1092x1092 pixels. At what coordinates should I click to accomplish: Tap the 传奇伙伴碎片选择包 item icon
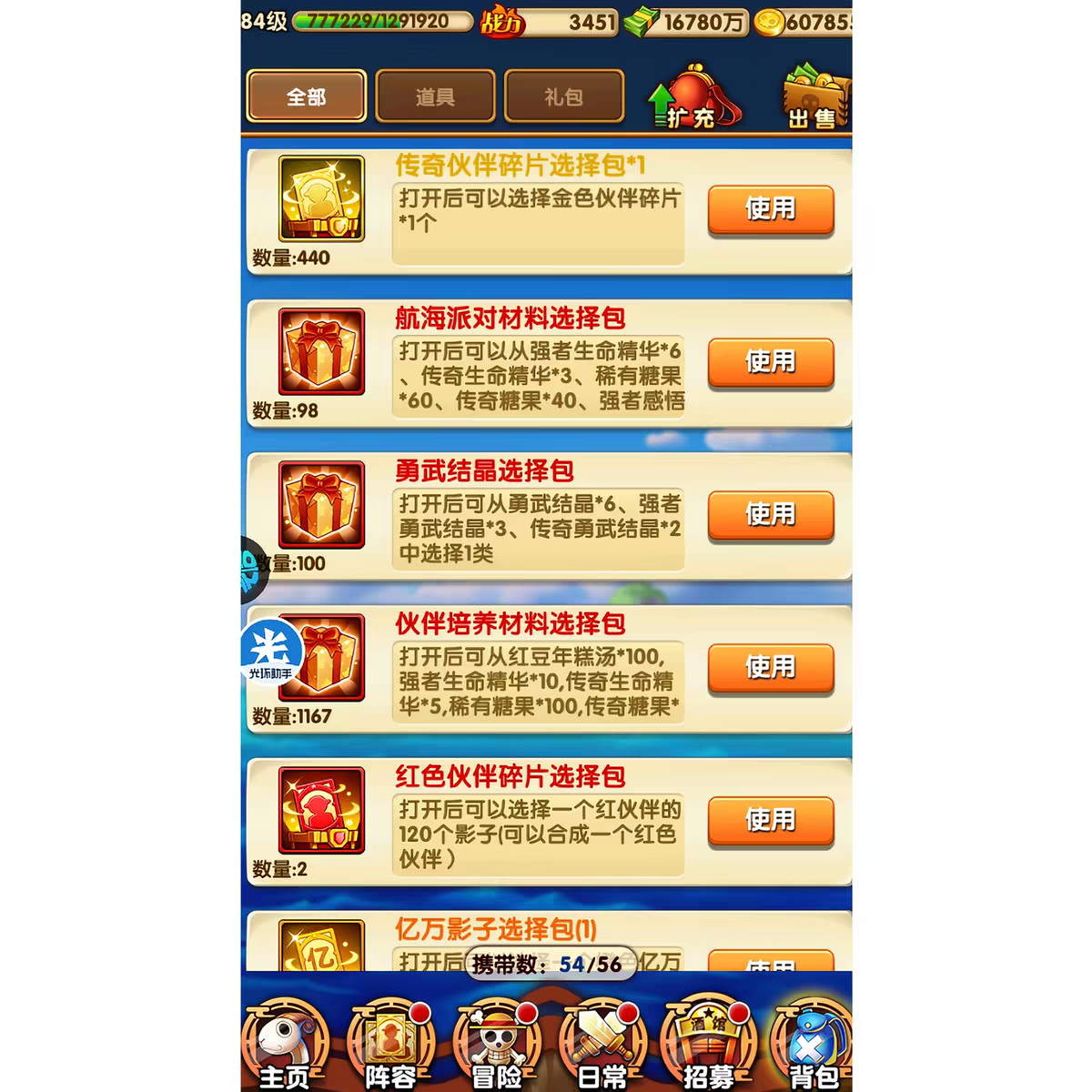321,199
